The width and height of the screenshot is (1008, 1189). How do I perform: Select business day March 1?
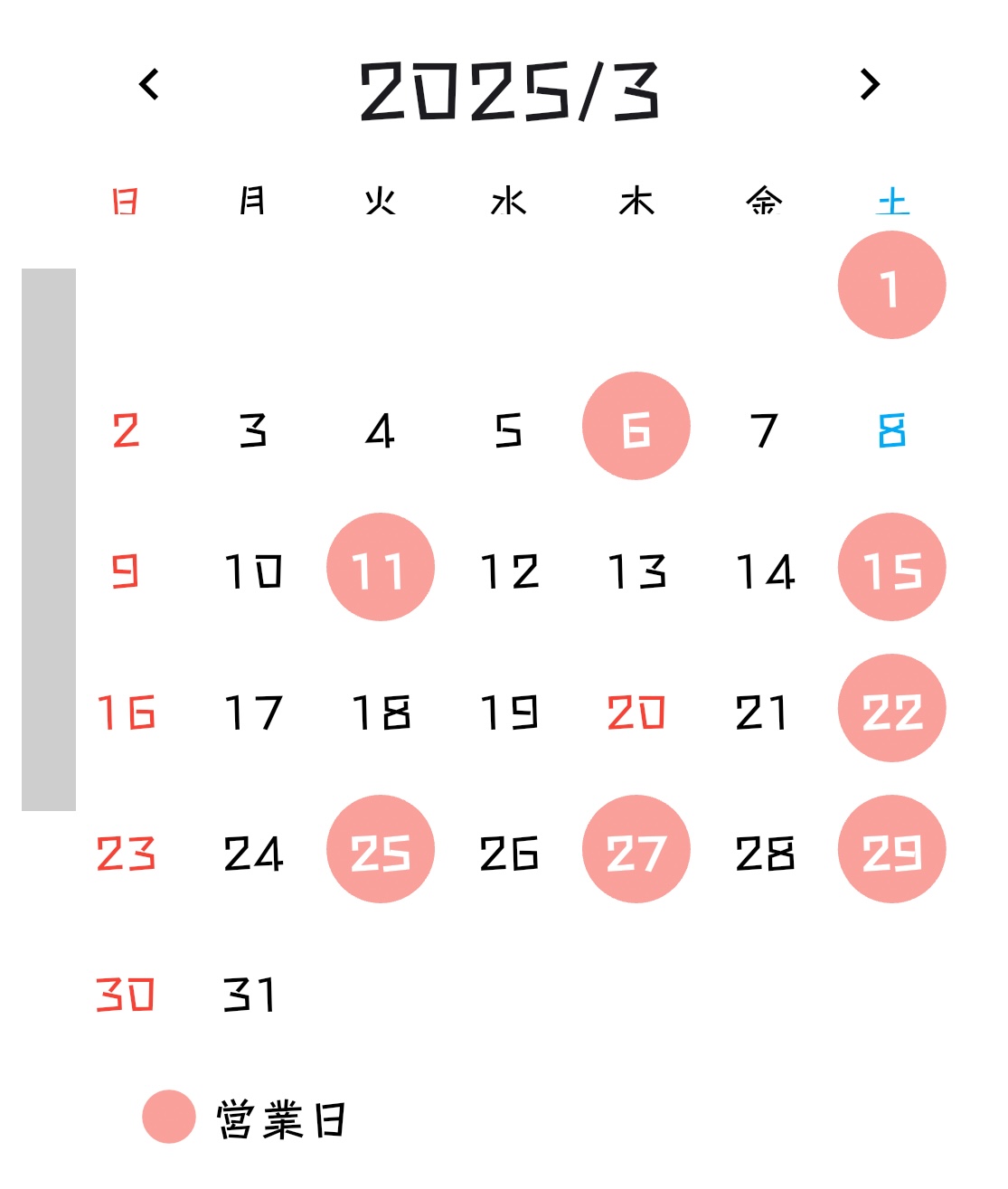click(891, 285)
